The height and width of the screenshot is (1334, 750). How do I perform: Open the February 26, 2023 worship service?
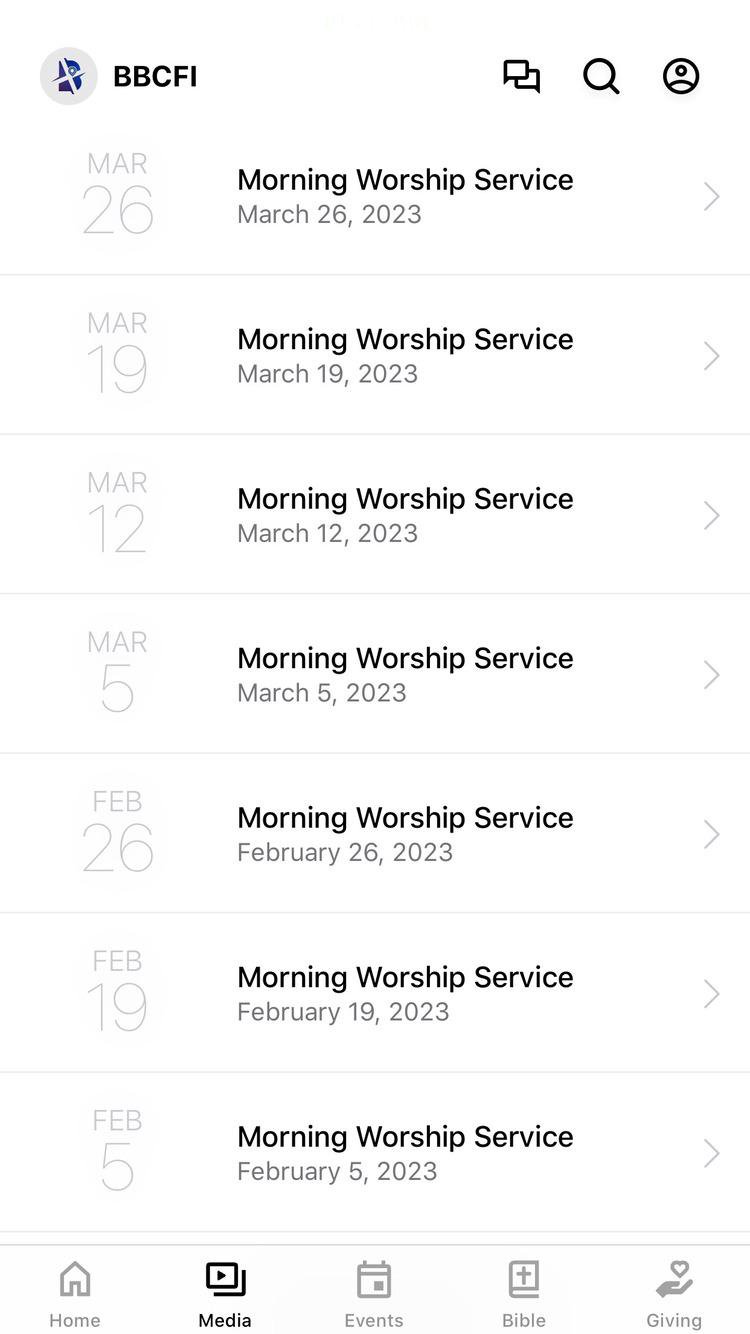click(x=405, y=833)
